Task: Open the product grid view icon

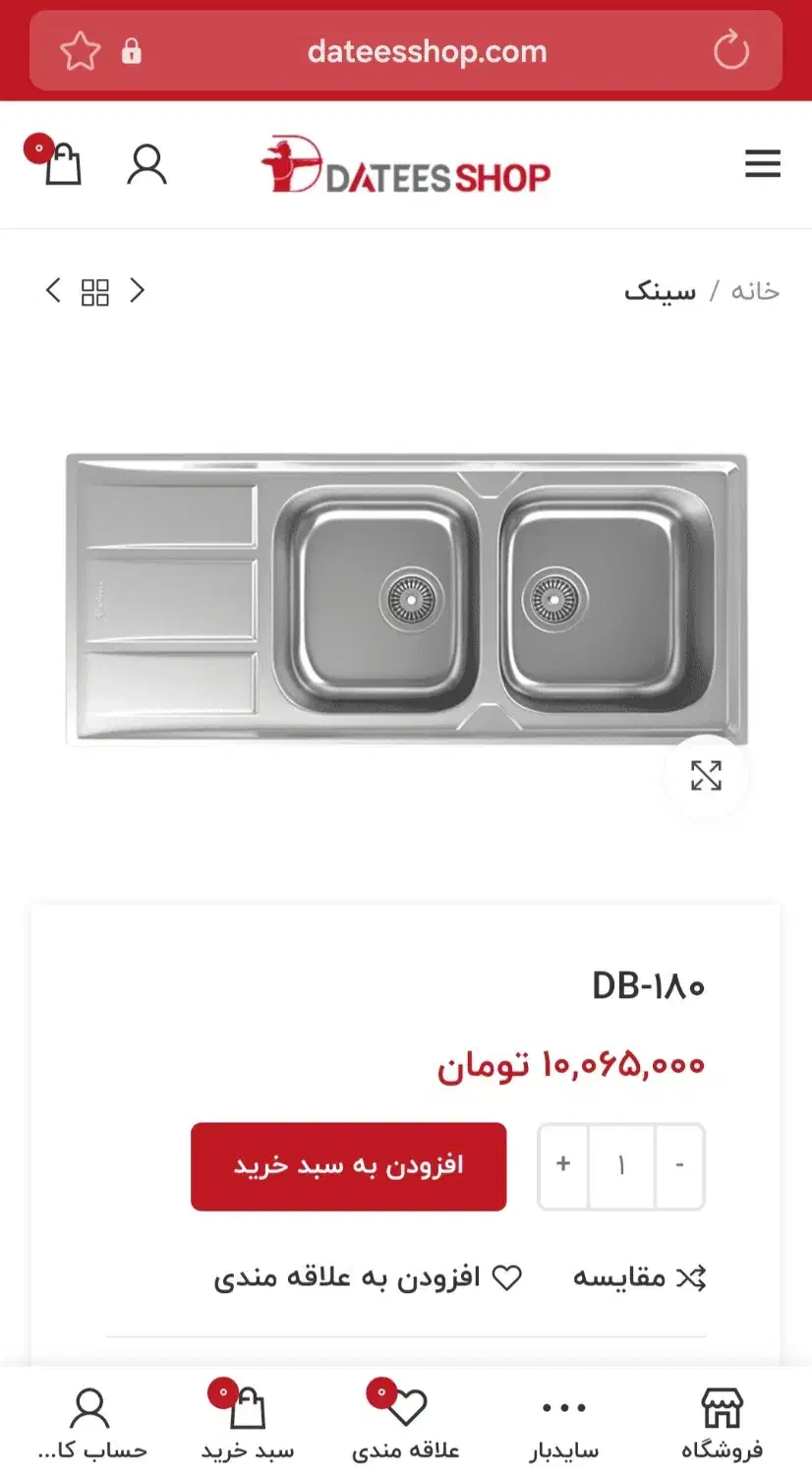Action: (95, 292)
